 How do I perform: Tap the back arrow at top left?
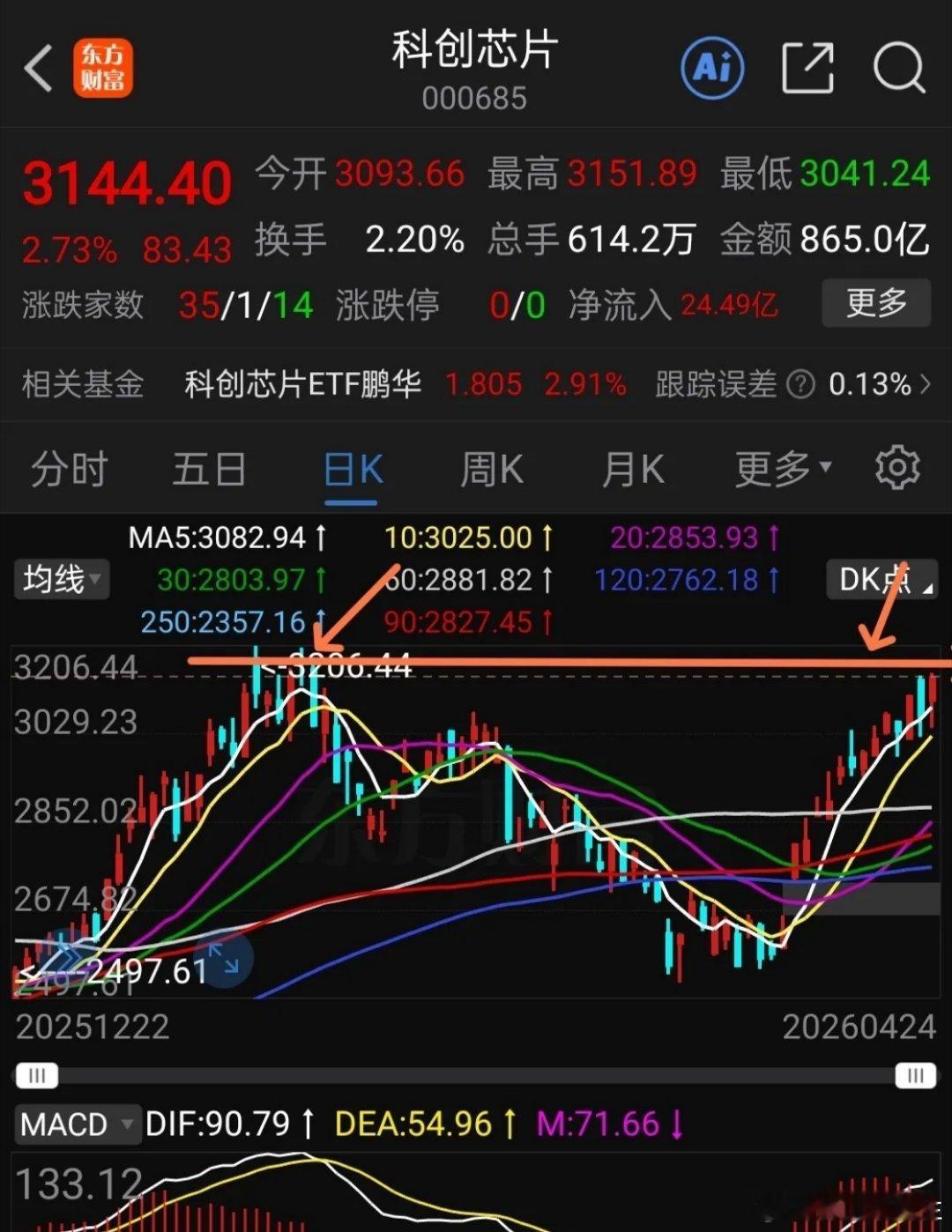39,67
